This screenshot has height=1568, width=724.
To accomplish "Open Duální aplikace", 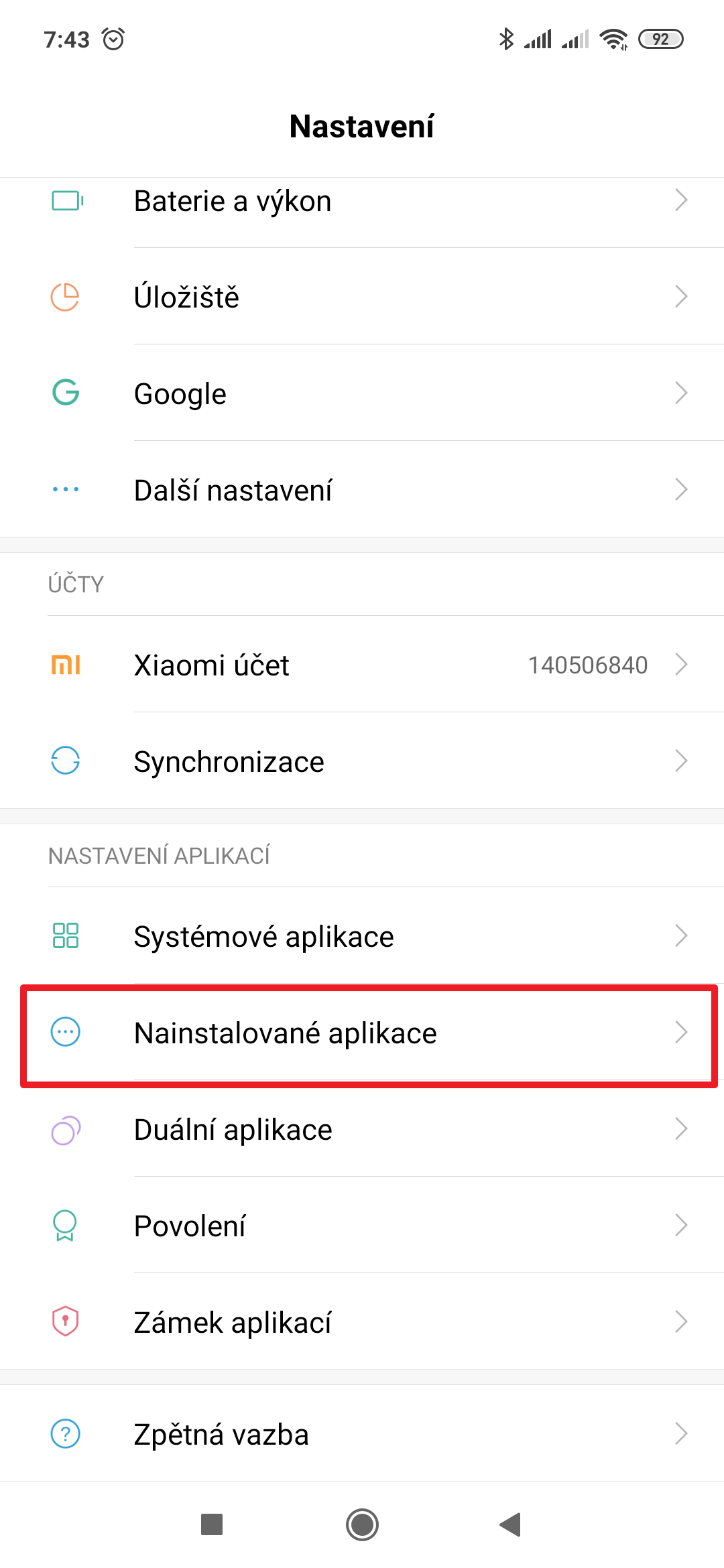I will 362,1129.
